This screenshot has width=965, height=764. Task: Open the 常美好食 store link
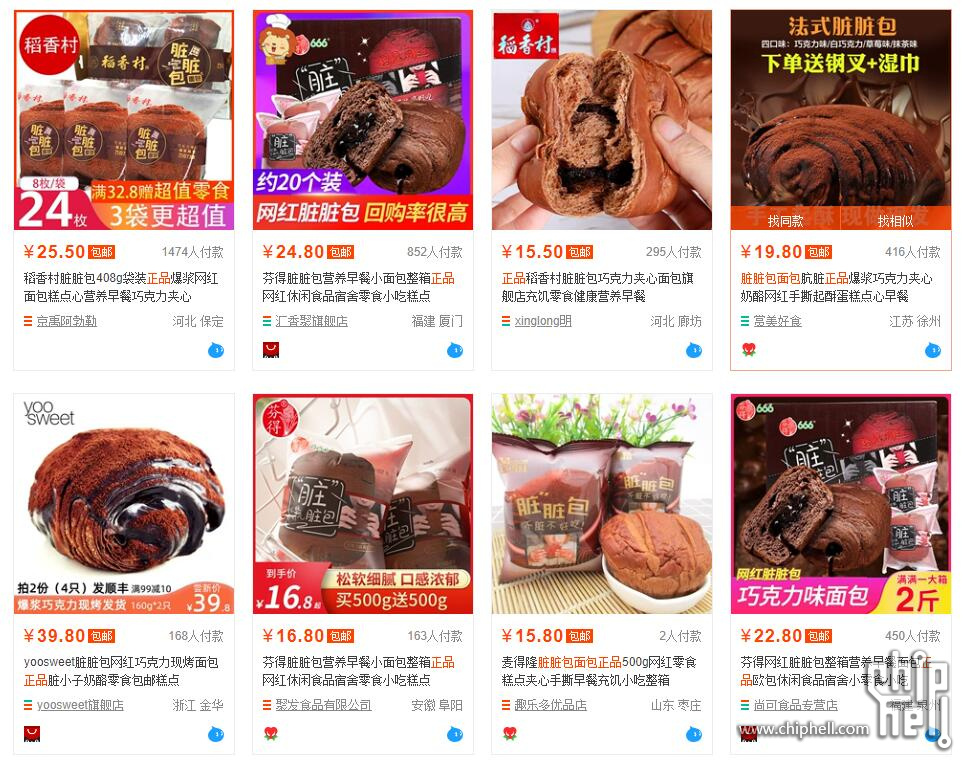tap(777, 322)
